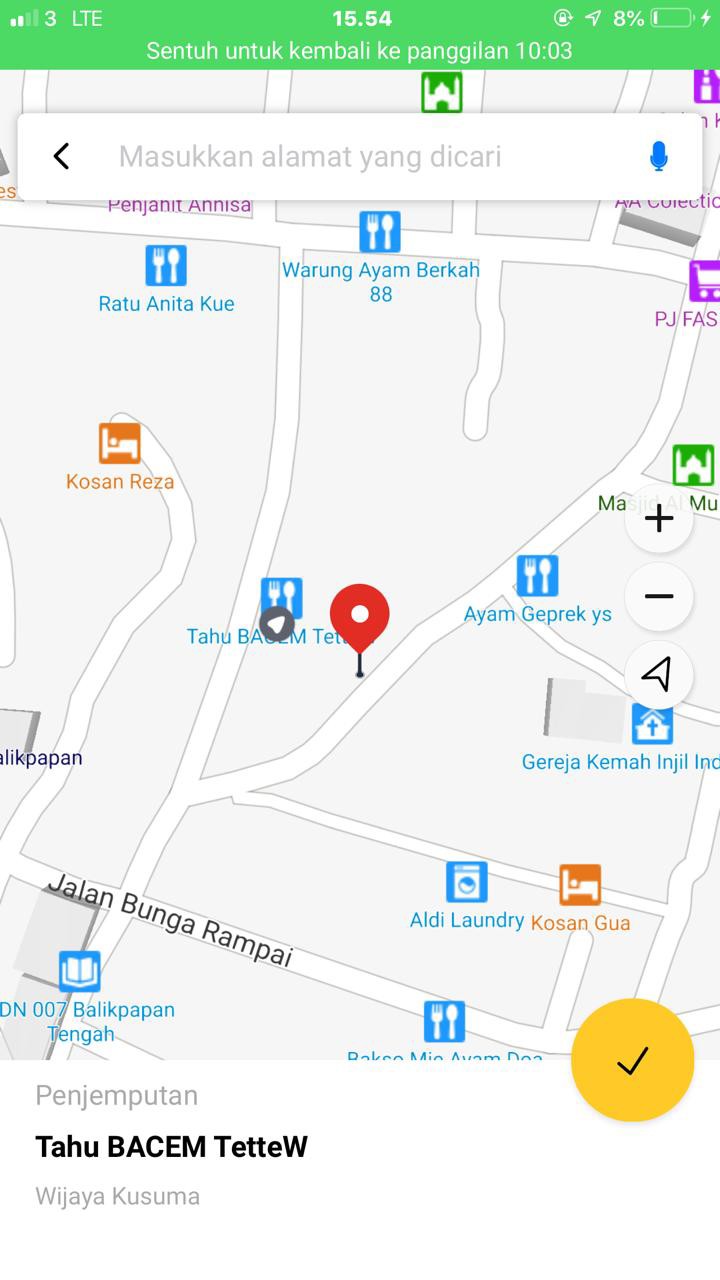Center map on my current location
Screen dimensions: 720x1280
(x=659, y=674)
